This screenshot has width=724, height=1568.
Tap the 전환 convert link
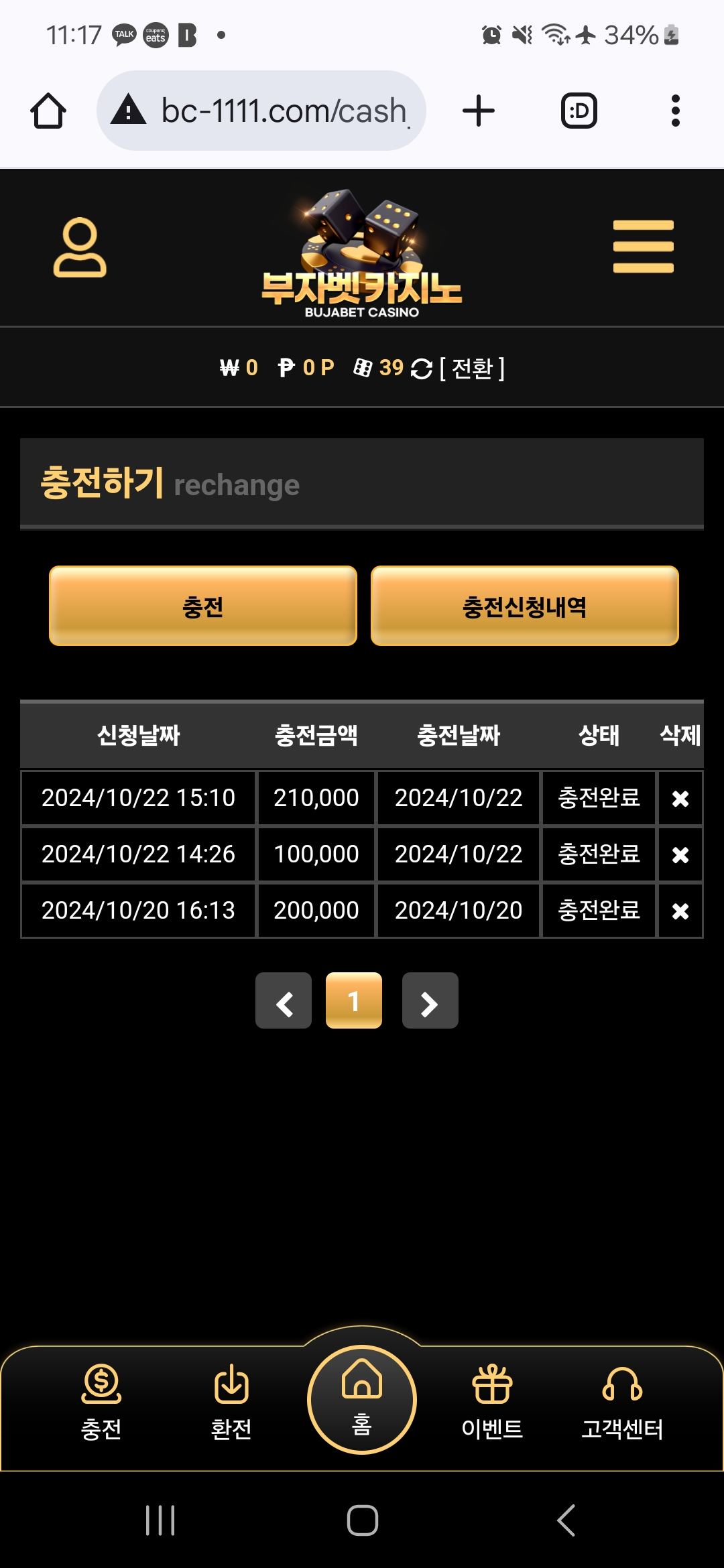pyautogui.click(x=472, y=368)
